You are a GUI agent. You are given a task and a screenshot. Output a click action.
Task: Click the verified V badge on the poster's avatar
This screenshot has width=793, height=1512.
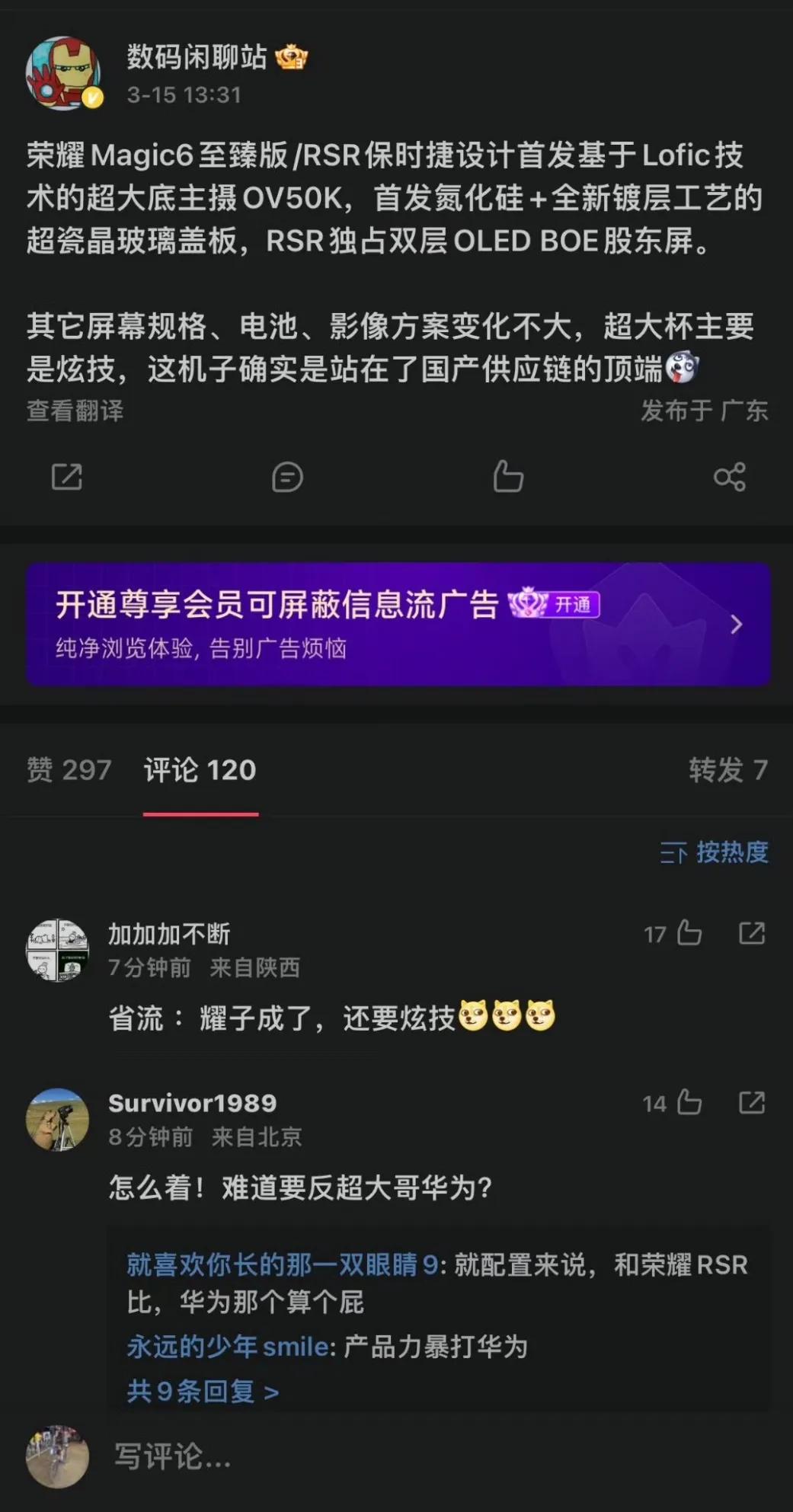[91, 97]
